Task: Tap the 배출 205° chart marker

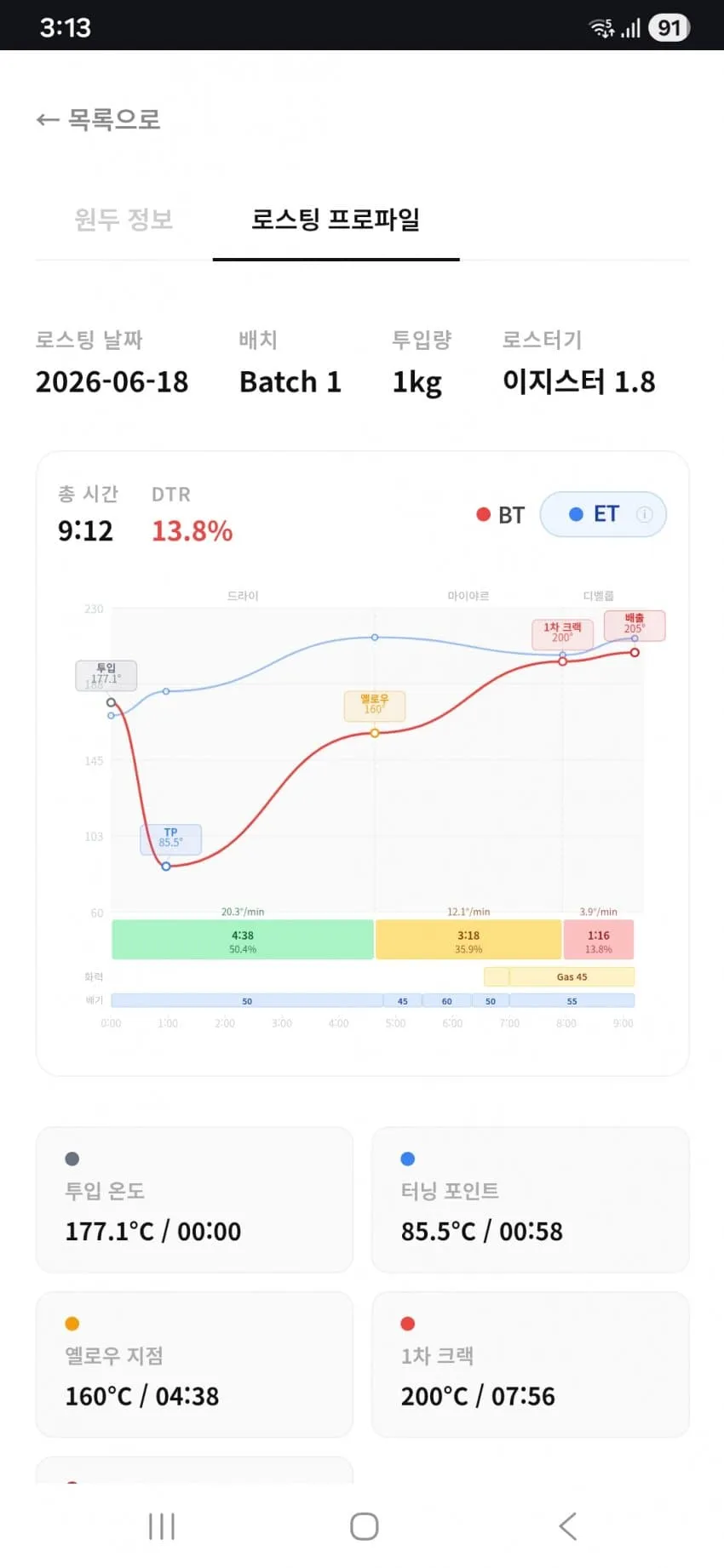Action: tap(635, 625)
